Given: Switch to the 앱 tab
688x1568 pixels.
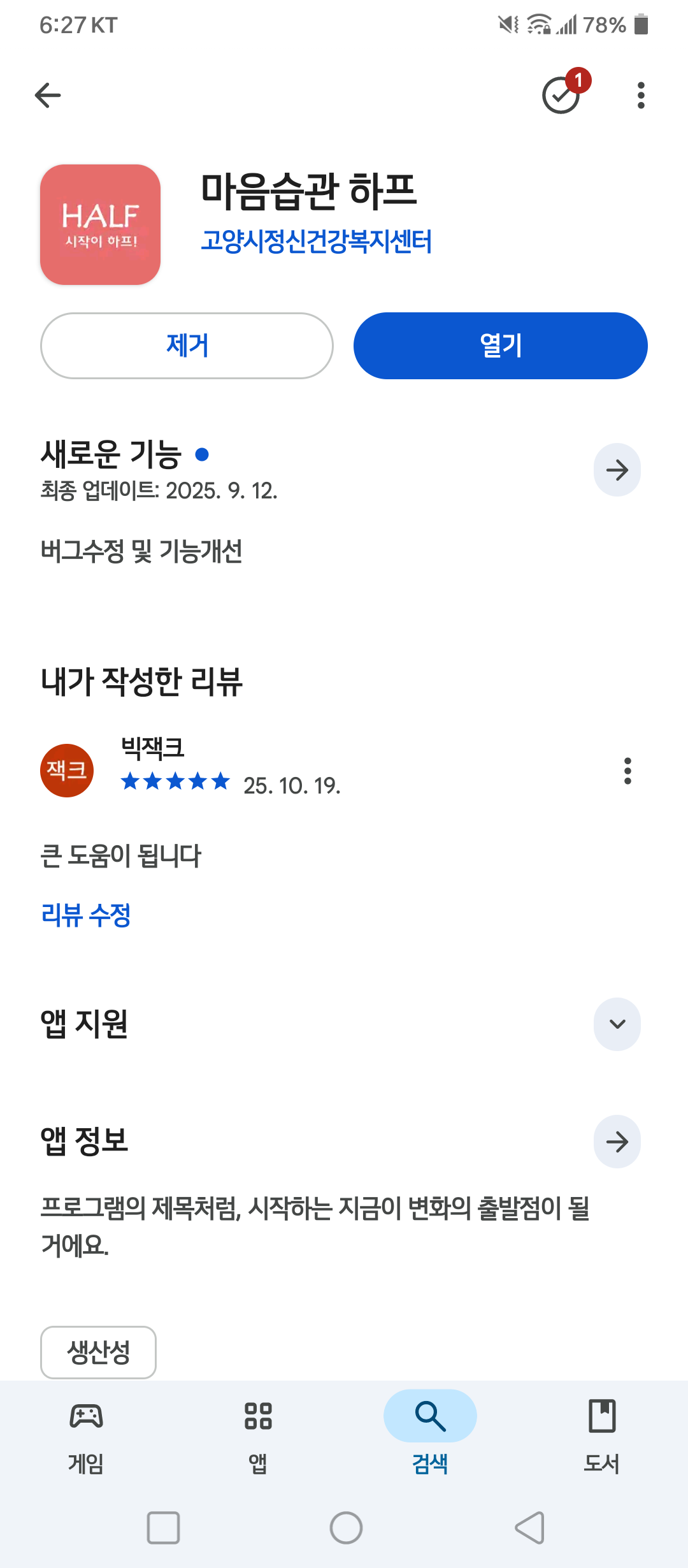Looking at the screenshot, I should (x=258, y=1434).
